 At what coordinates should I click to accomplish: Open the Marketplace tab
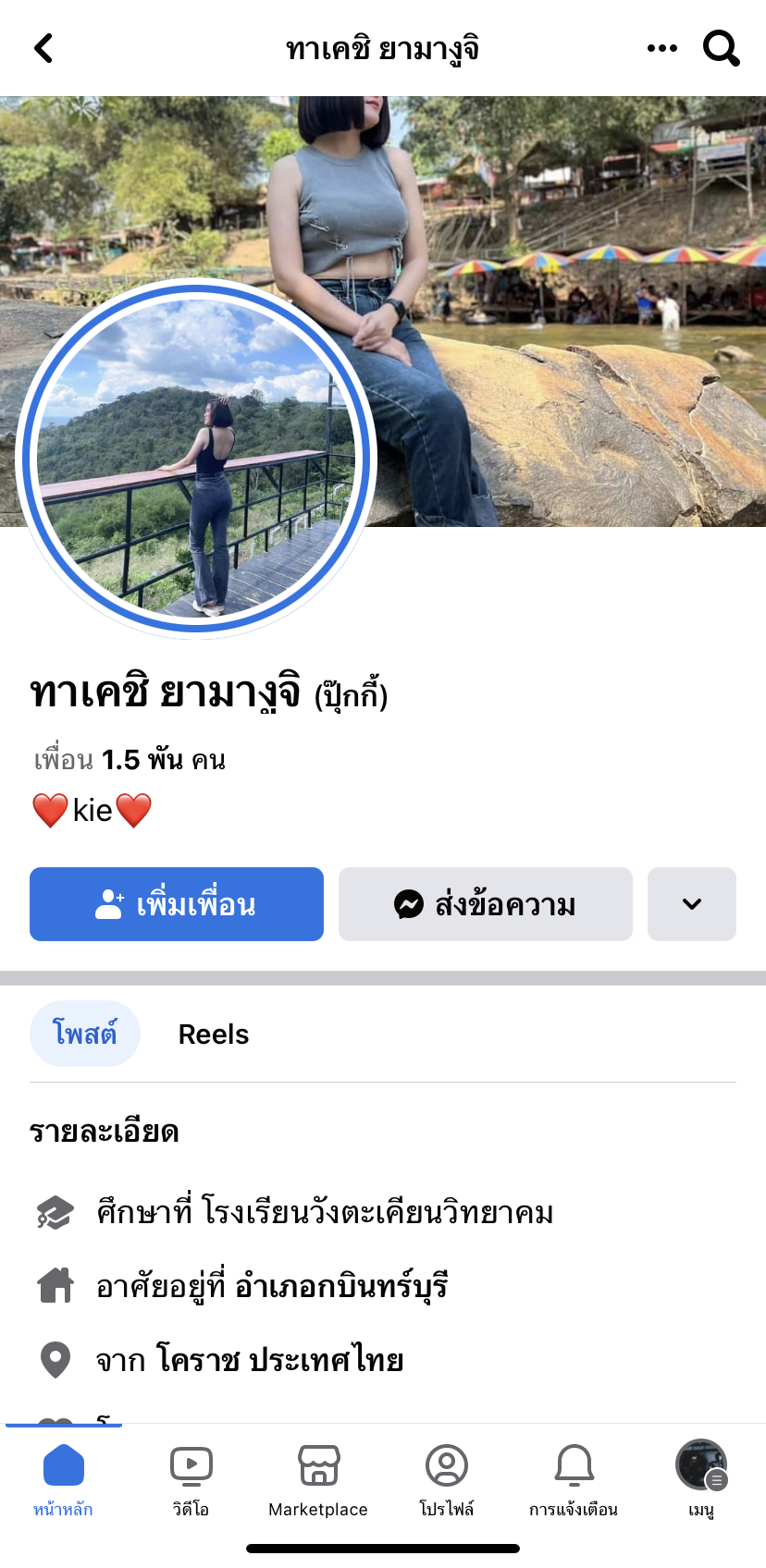[318, 1477]
